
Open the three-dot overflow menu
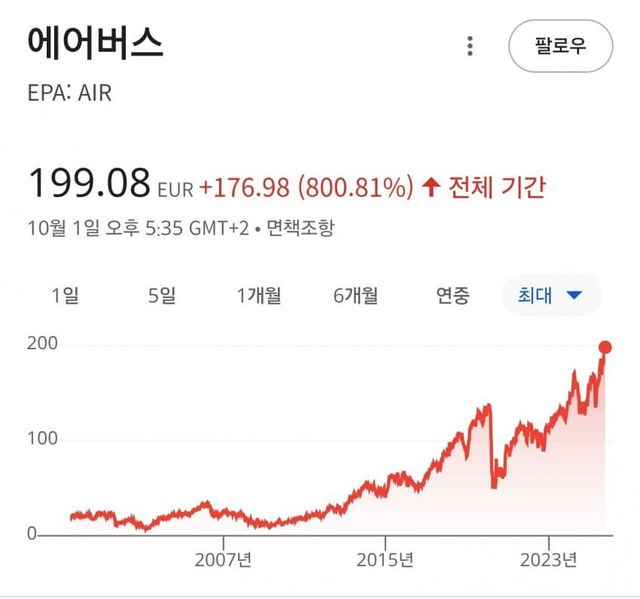coord(470,46)
